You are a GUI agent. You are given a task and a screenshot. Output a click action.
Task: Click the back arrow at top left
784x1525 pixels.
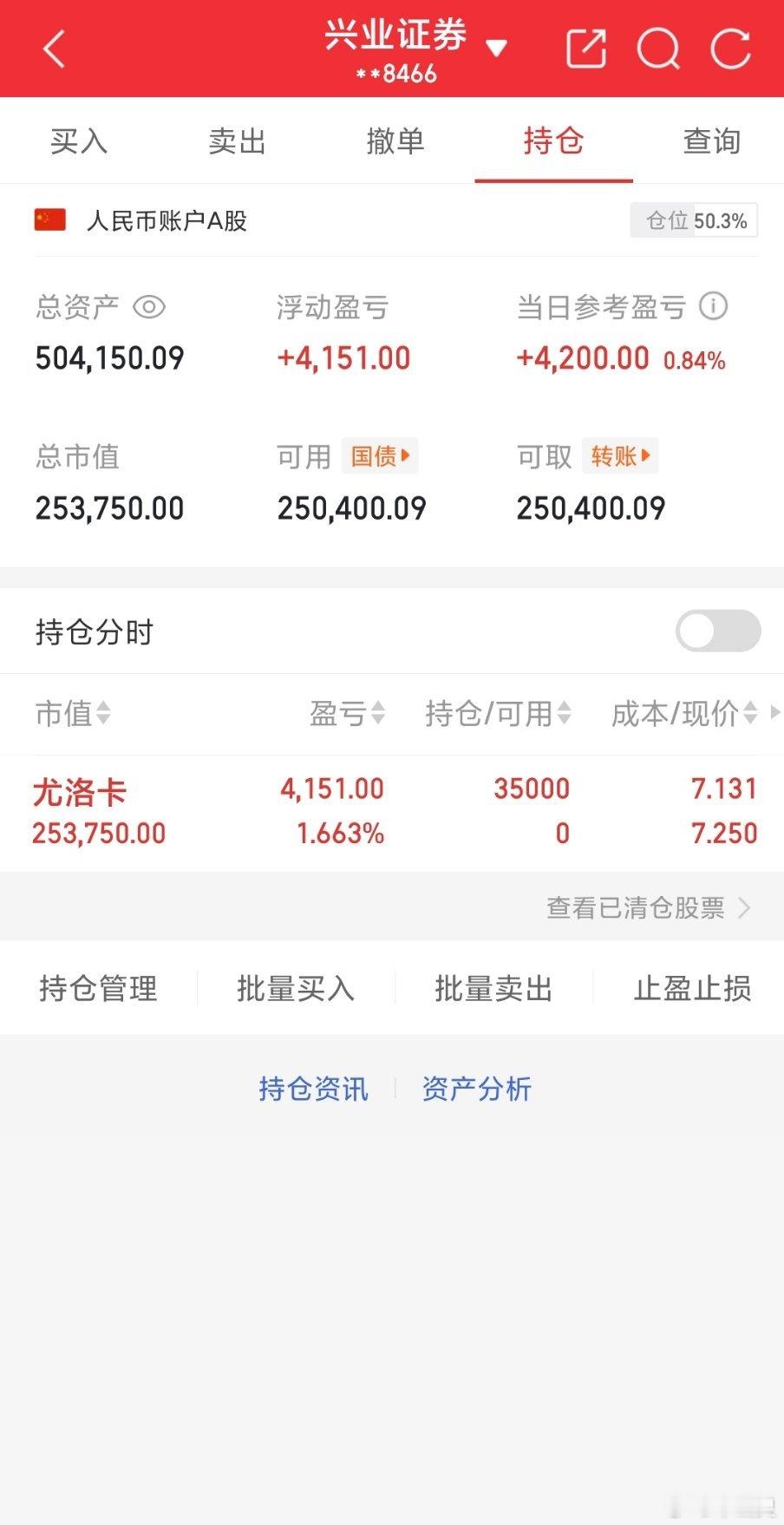point(54,48)
